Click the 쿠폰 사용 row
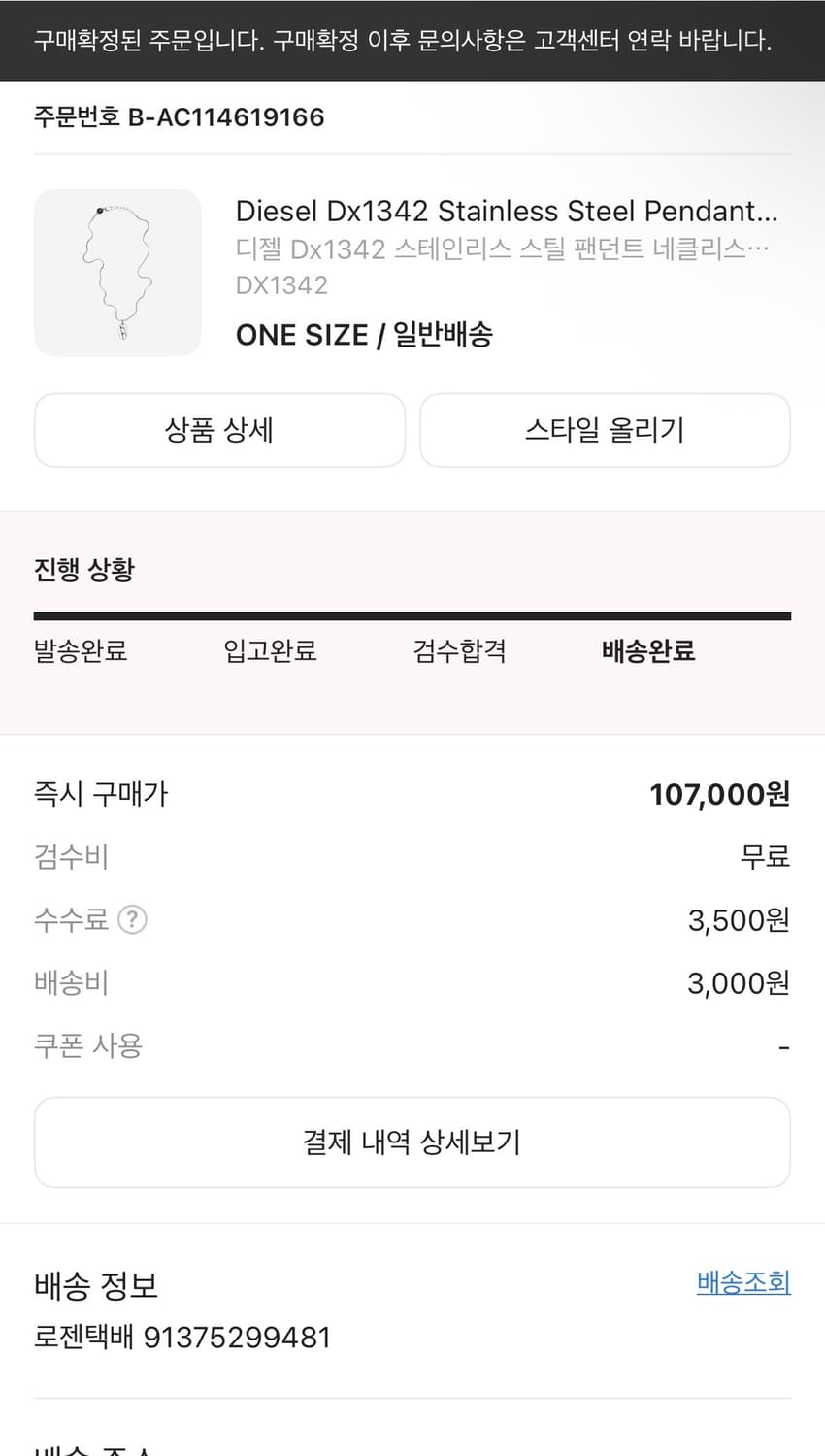The width and height of the screenshot is (825, 1456). (x=88, y=1045)
